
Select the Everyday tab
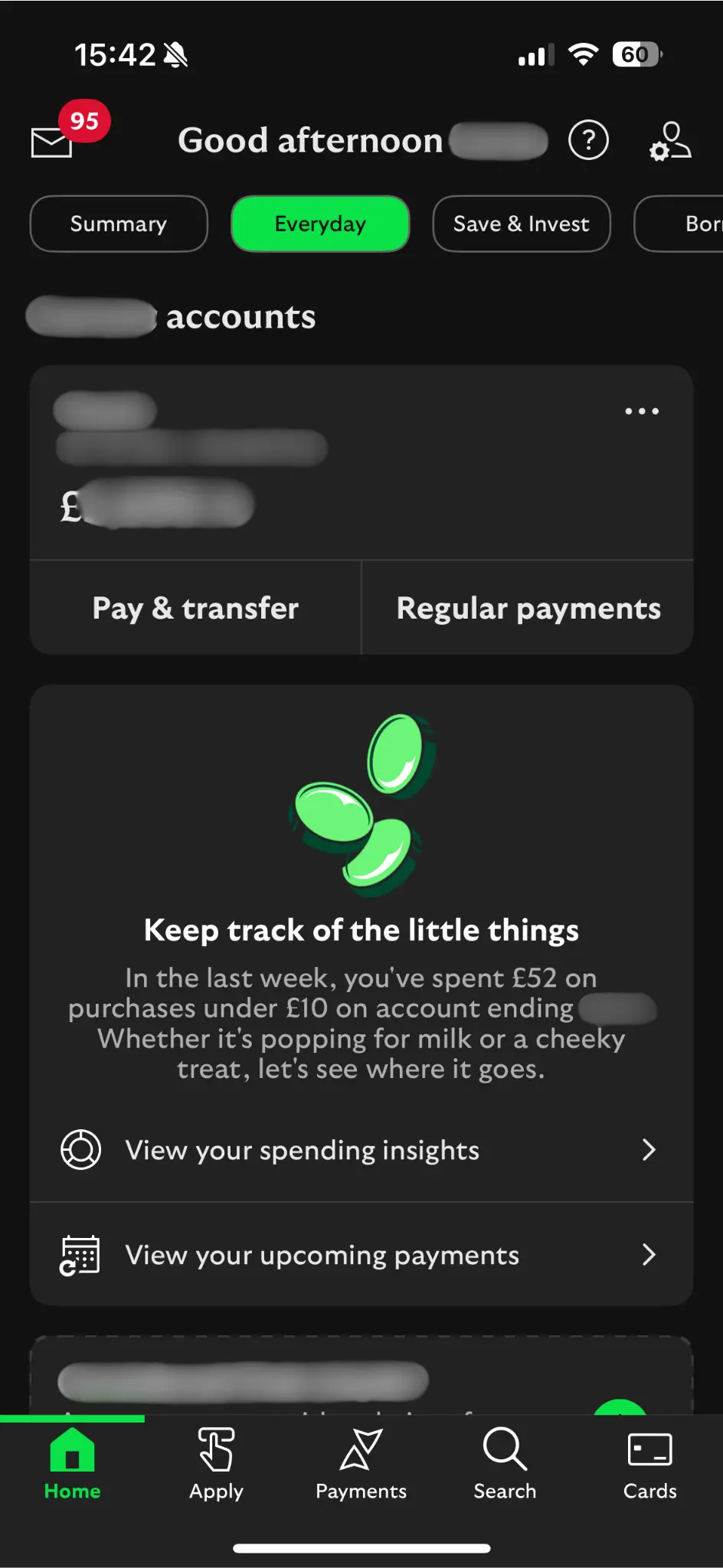tap(320, 224)
